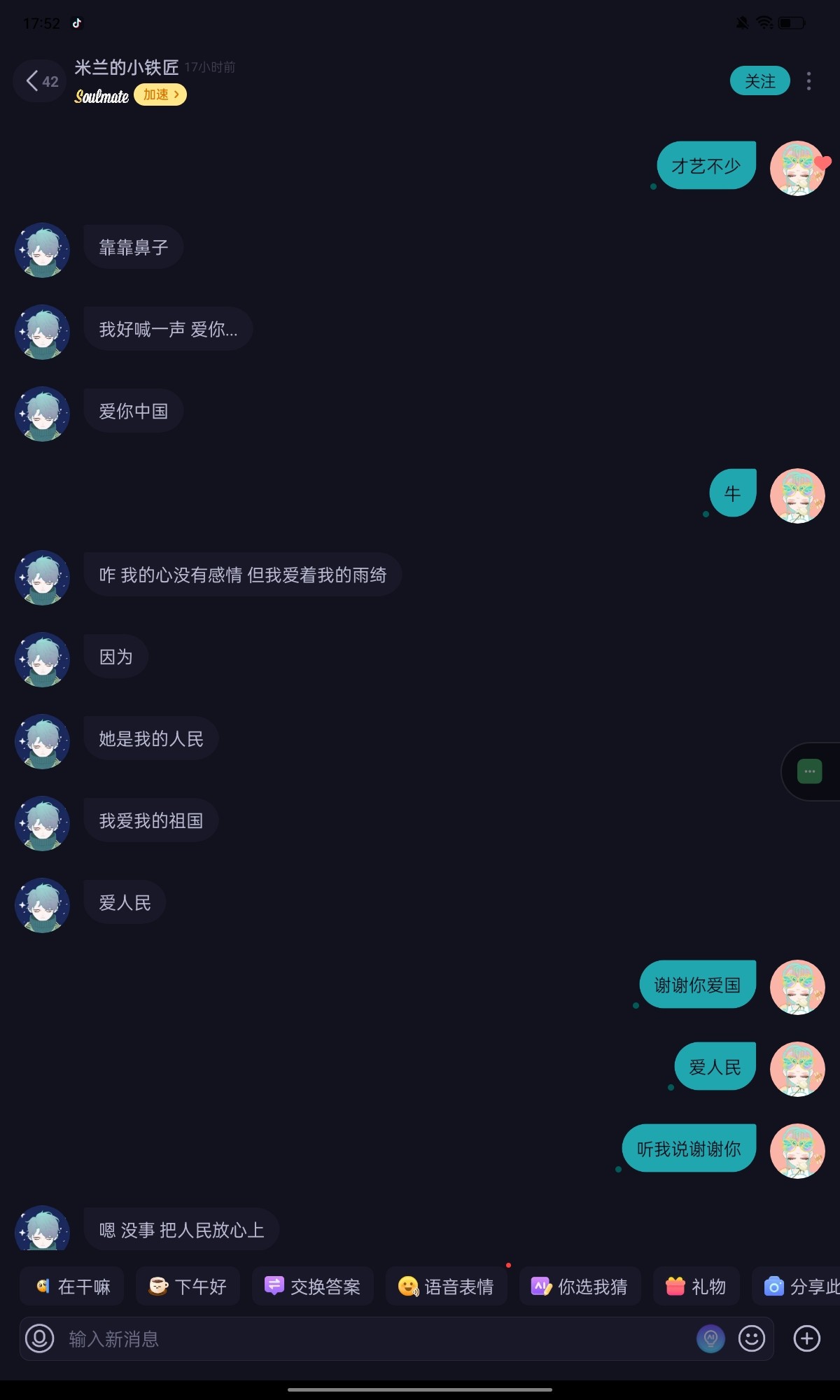840x1400 pixels.
Task: Send the 在干嘛 quick reply
Action: (72, 1286)
